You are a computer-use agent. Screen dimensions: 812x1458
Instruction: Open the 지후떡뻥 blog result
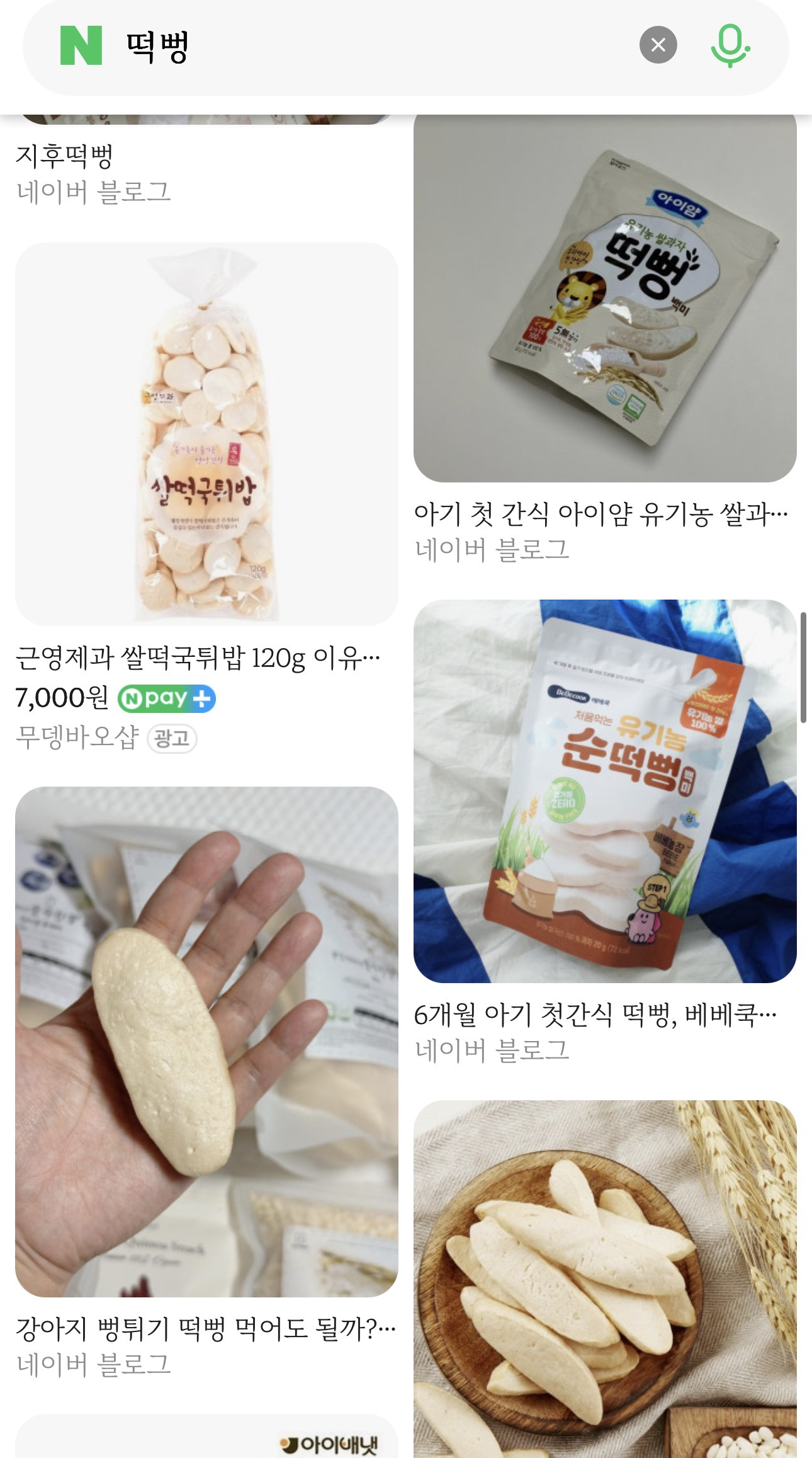point(64,156)
